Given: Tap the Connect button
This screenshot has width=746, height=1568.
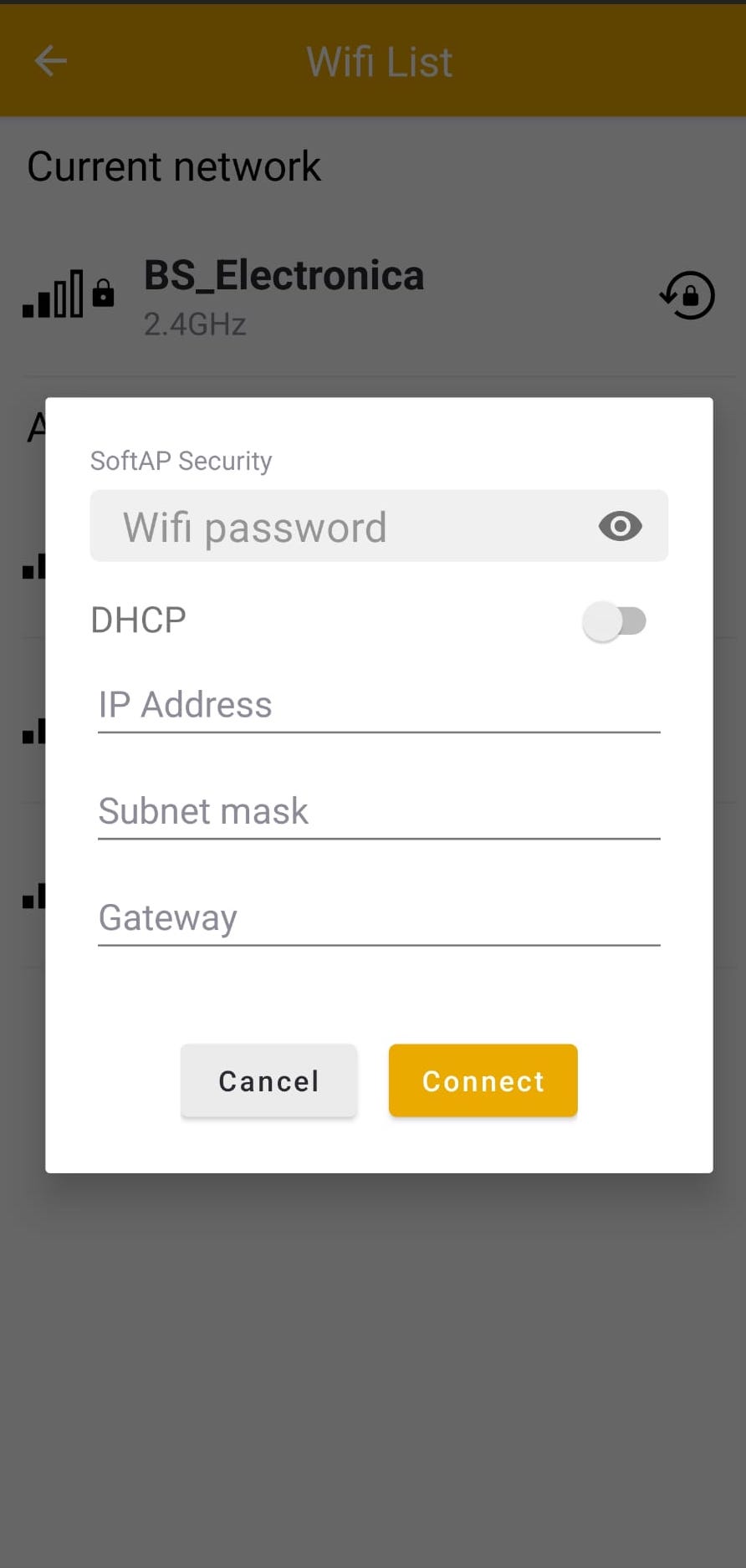Looking at the screenshot, I should tap(483, 1080).
